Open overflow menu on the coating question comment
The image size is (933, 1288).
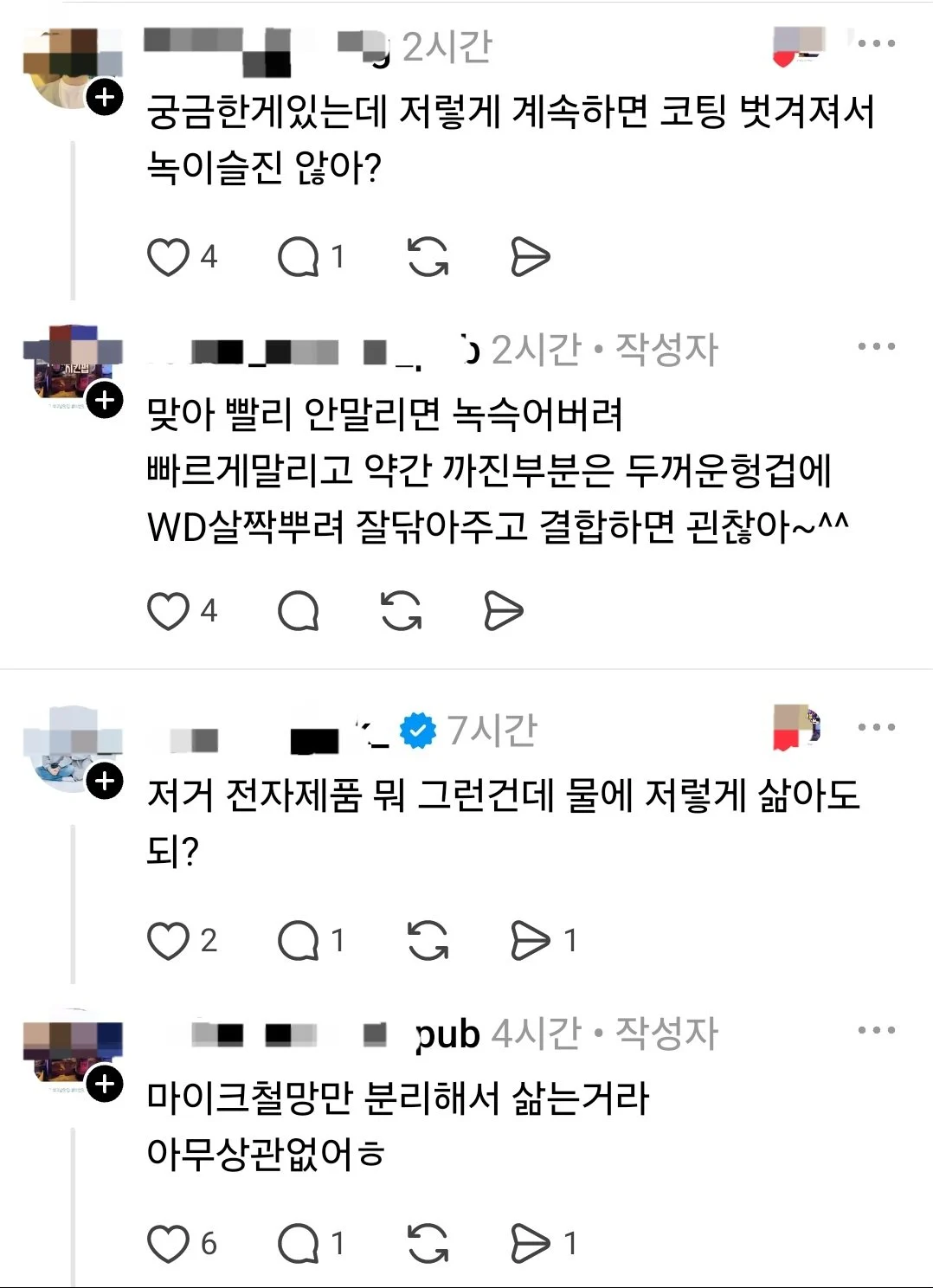pyautogui.click(x=876, y=42)
